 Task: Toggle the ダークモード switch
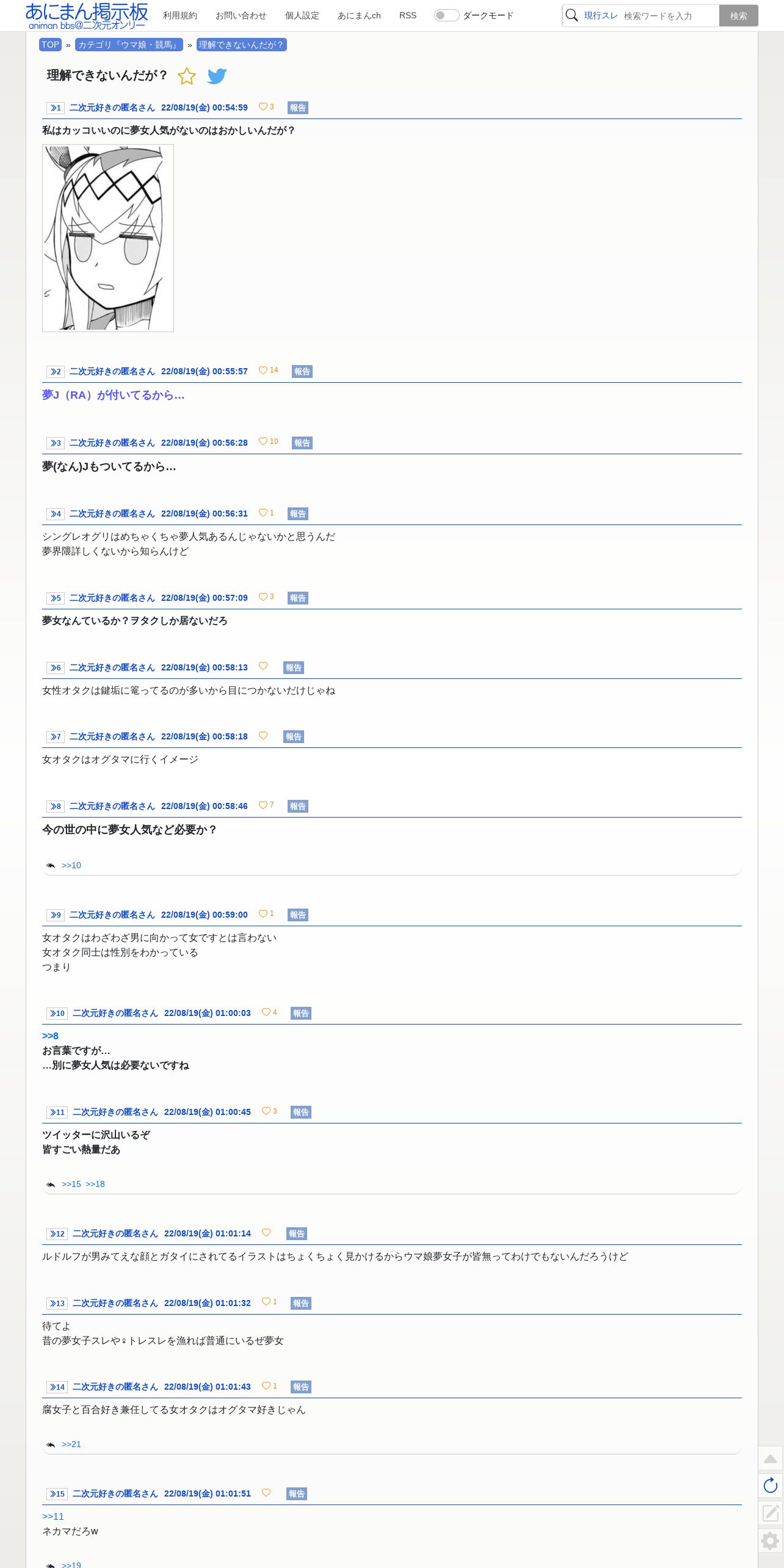[x=446, y=15]
